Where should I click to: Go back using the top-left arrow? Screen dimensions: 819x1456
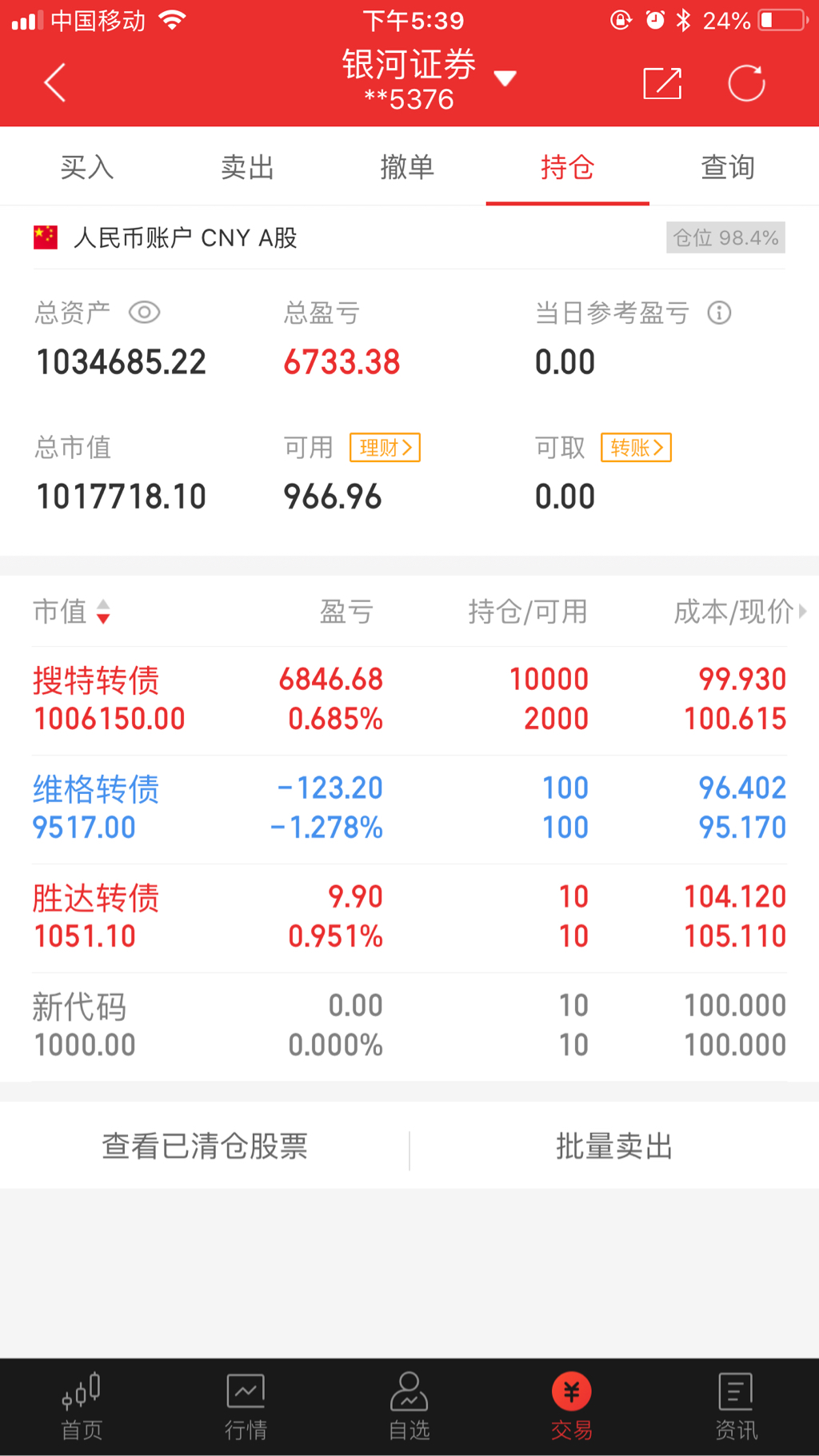pyautogui.click(x=54, y=82)
